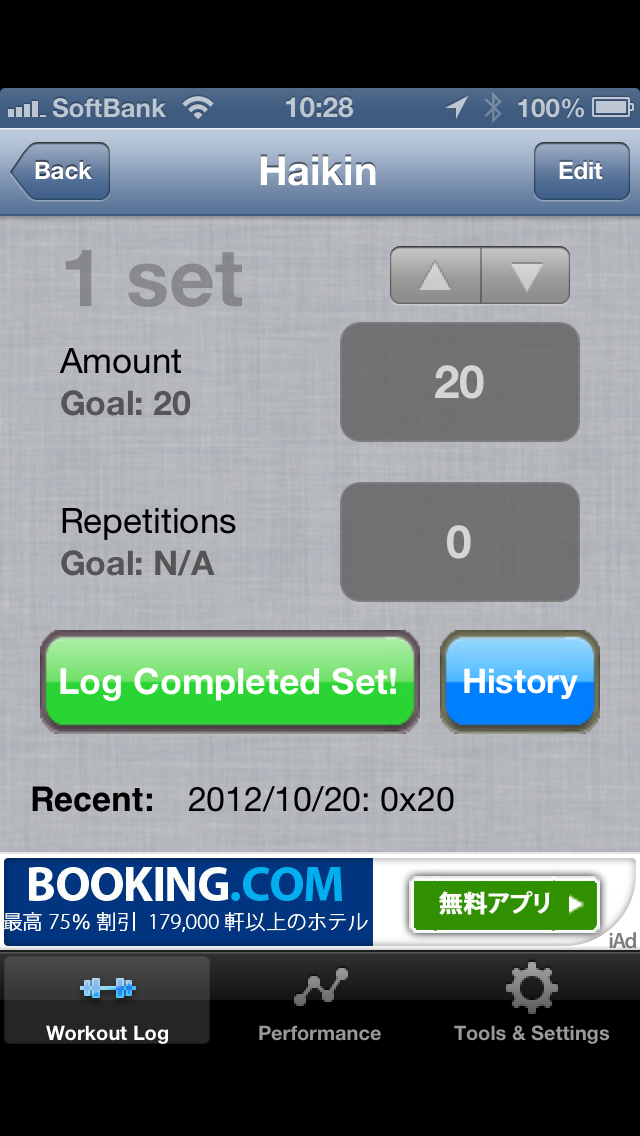Select the Workout Log tab
640x1136 pixels.
tap(107, 1002)
